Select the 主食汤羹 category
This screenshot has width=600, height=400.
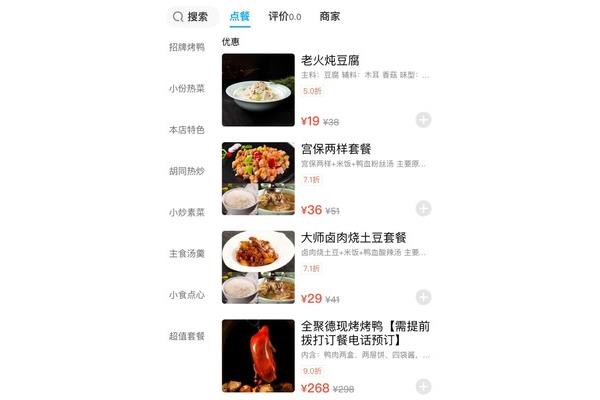[x=187, y=254]
